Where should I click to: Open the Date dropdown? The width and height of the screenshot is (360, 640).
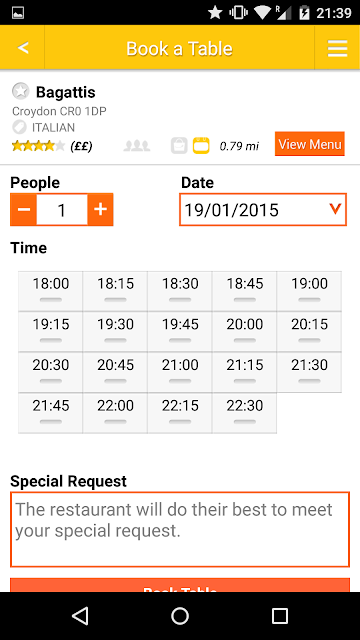pos(263,209)
